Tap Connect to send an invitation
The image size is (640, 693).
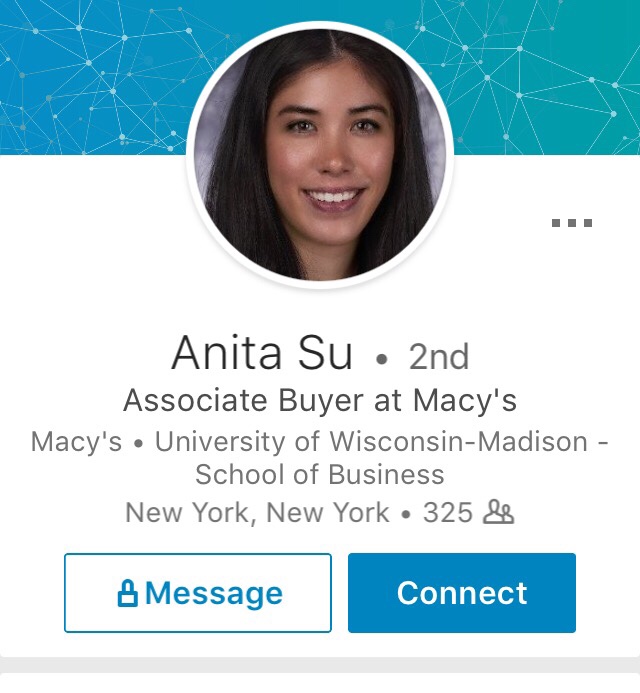462,593
